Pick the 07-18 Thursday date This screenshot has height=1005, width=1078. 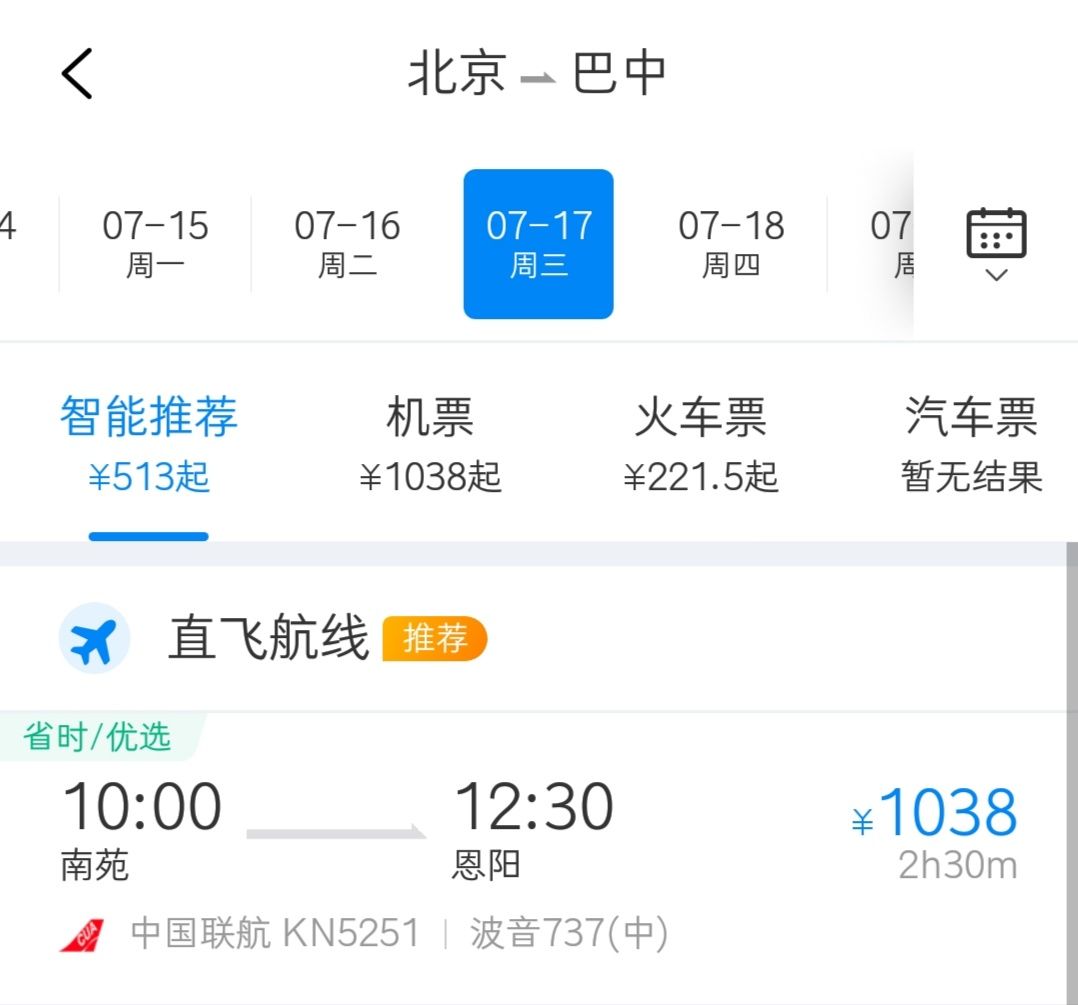tap(731, 244)
